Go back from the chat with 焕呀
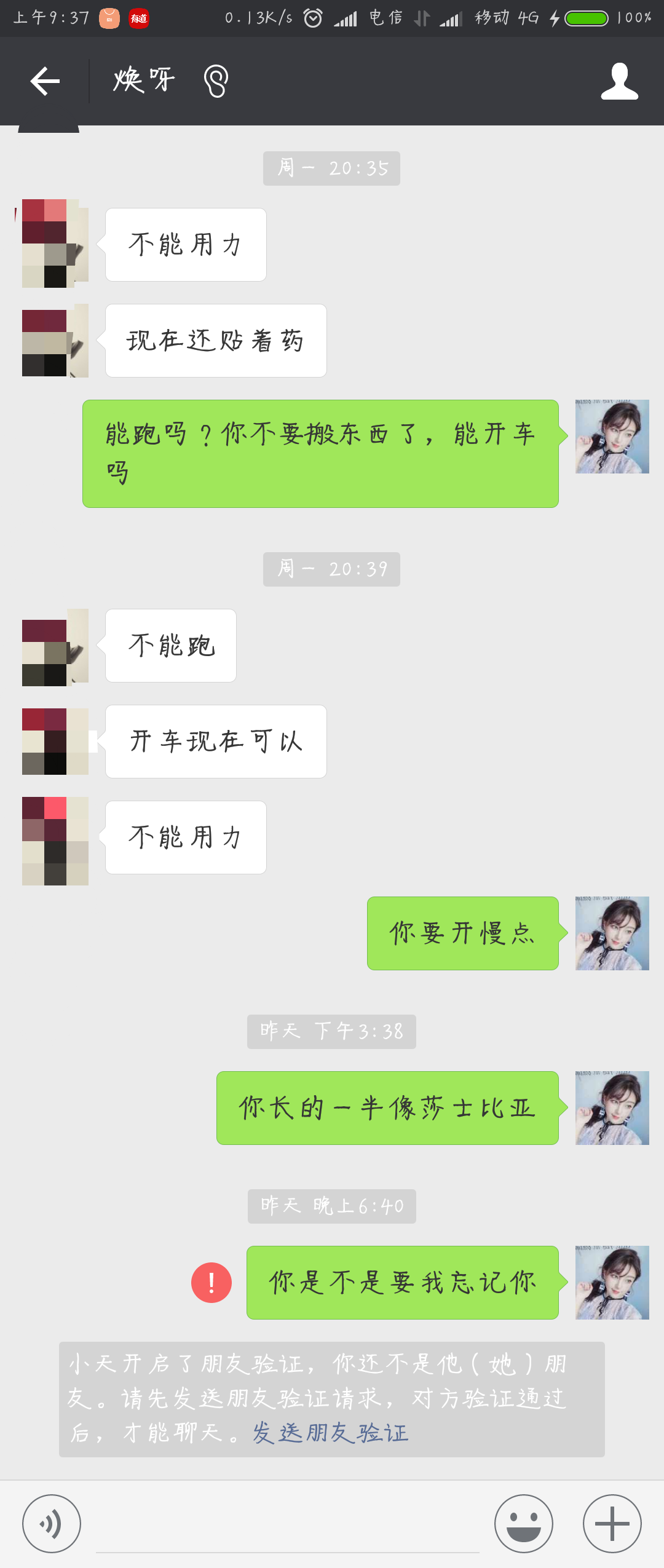This screenshot has height=1568, width=664. [45, 81]
